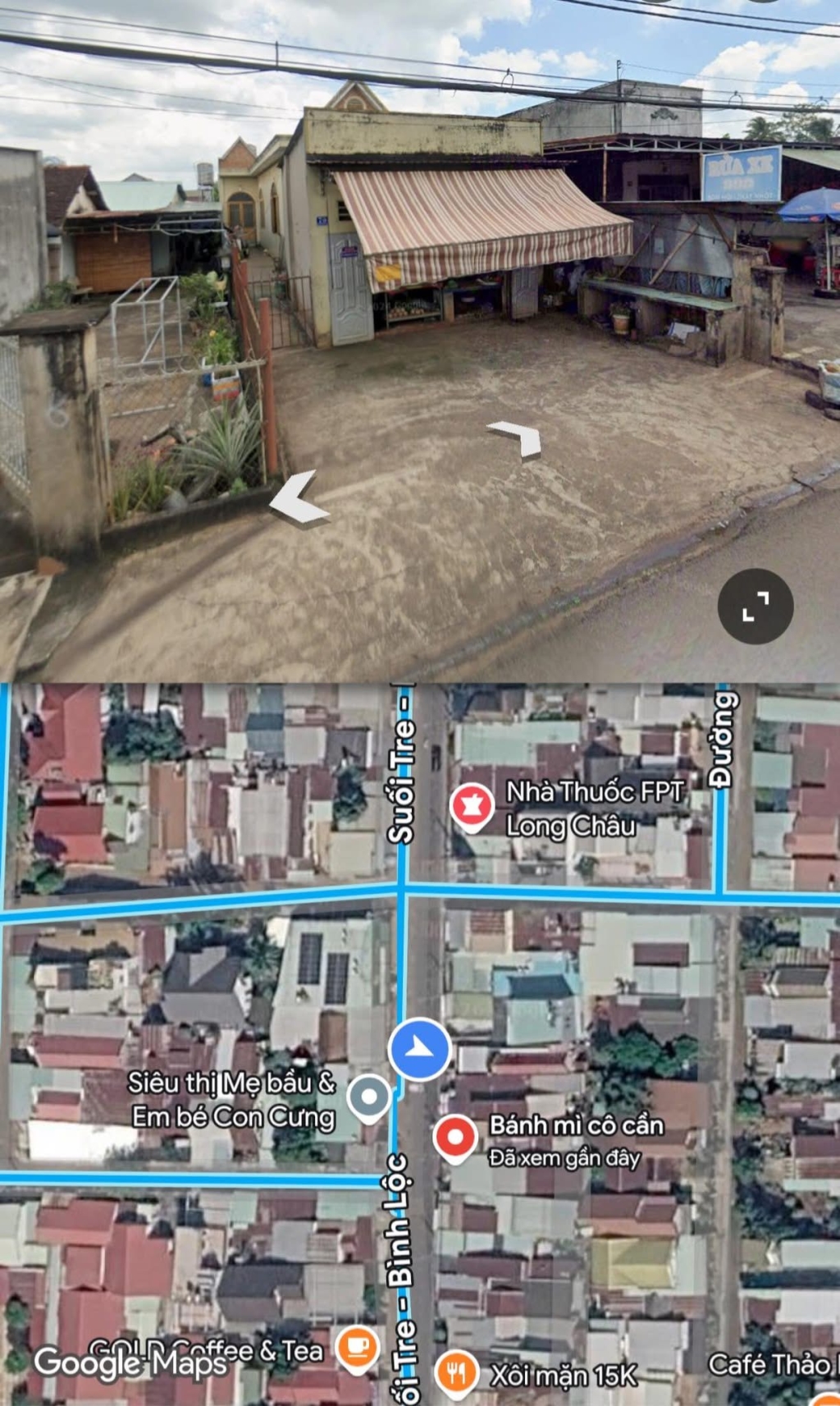
Task: Expand the Street View to fullscreen
Action: (x=755, y=607)
